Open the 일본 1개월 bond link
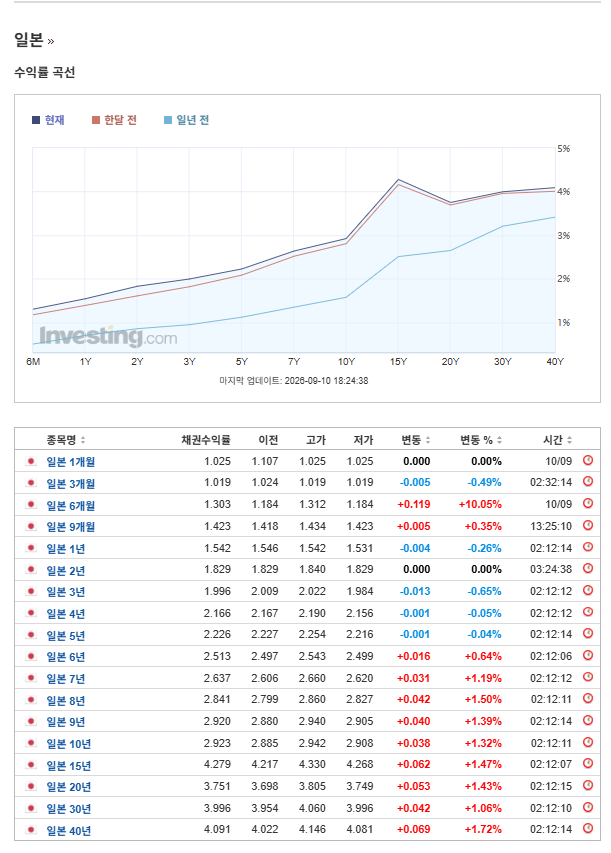The image size is (611, 853). pos(71,462)
